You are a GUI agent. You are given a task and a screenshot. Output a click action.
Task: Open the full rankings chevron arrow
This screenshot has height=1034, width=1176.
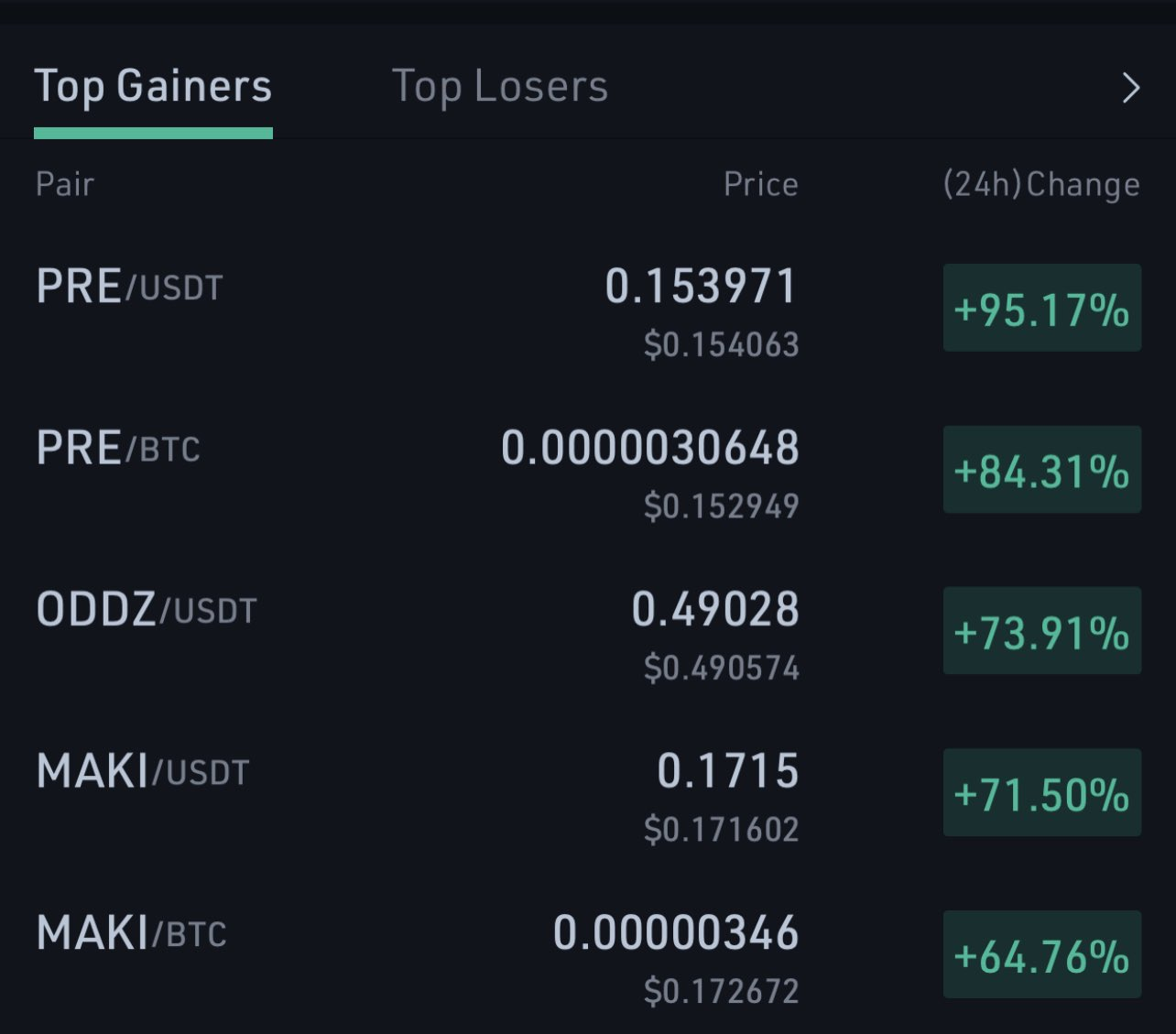1131,88
